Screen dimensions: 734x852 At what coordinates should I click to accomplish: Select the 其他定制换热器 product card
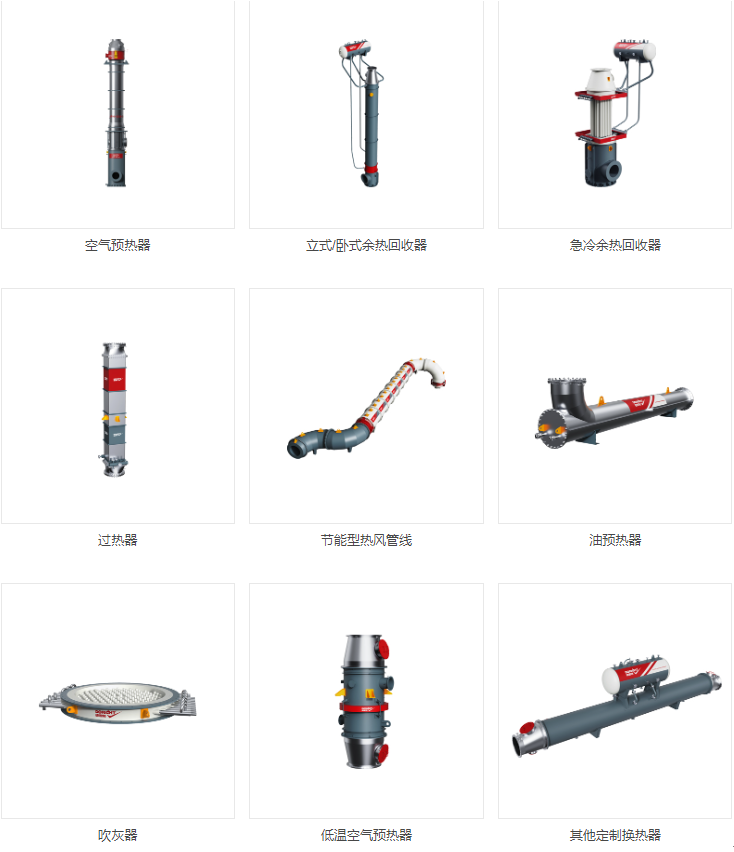click(614, 700)
